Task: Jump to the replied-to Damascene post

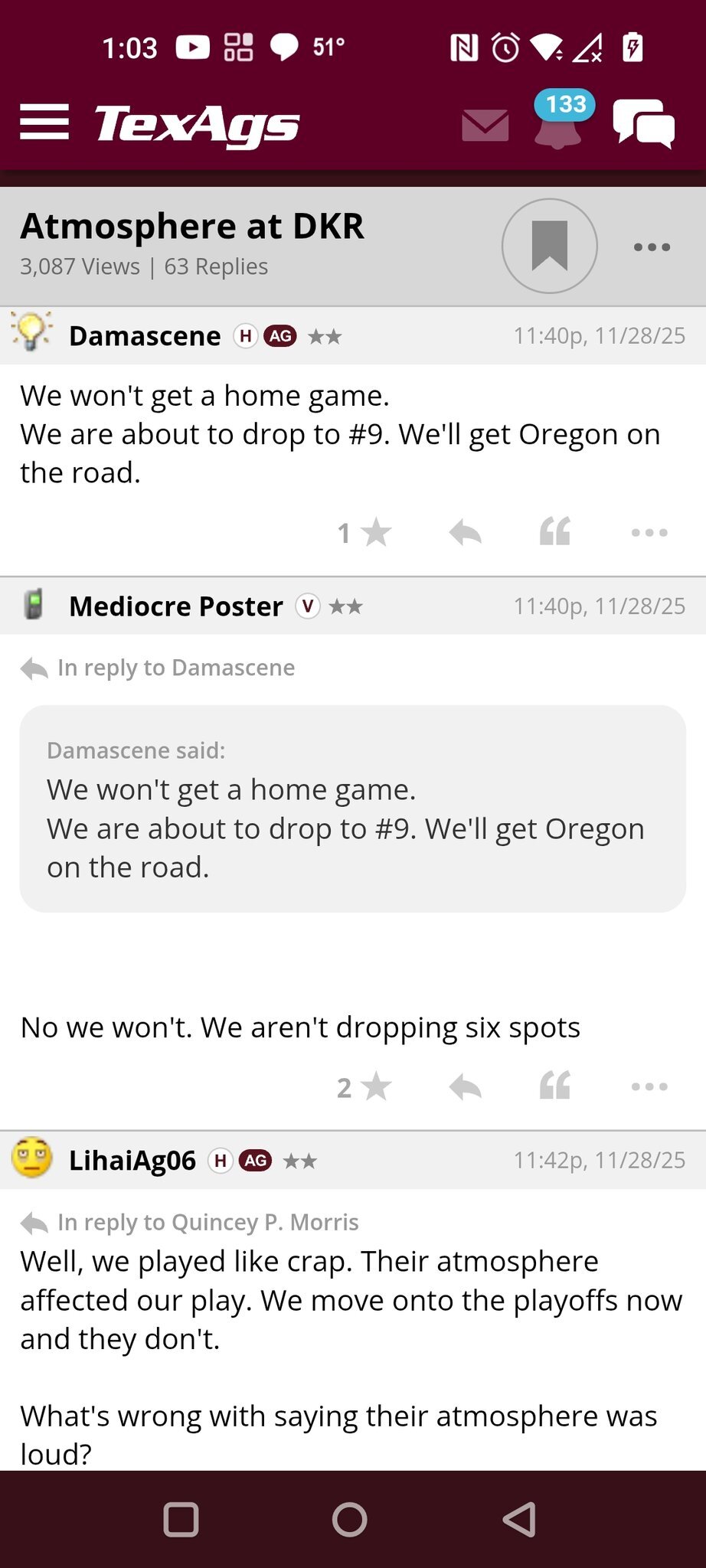Action: pyautogui.click(x=175, y=668)
